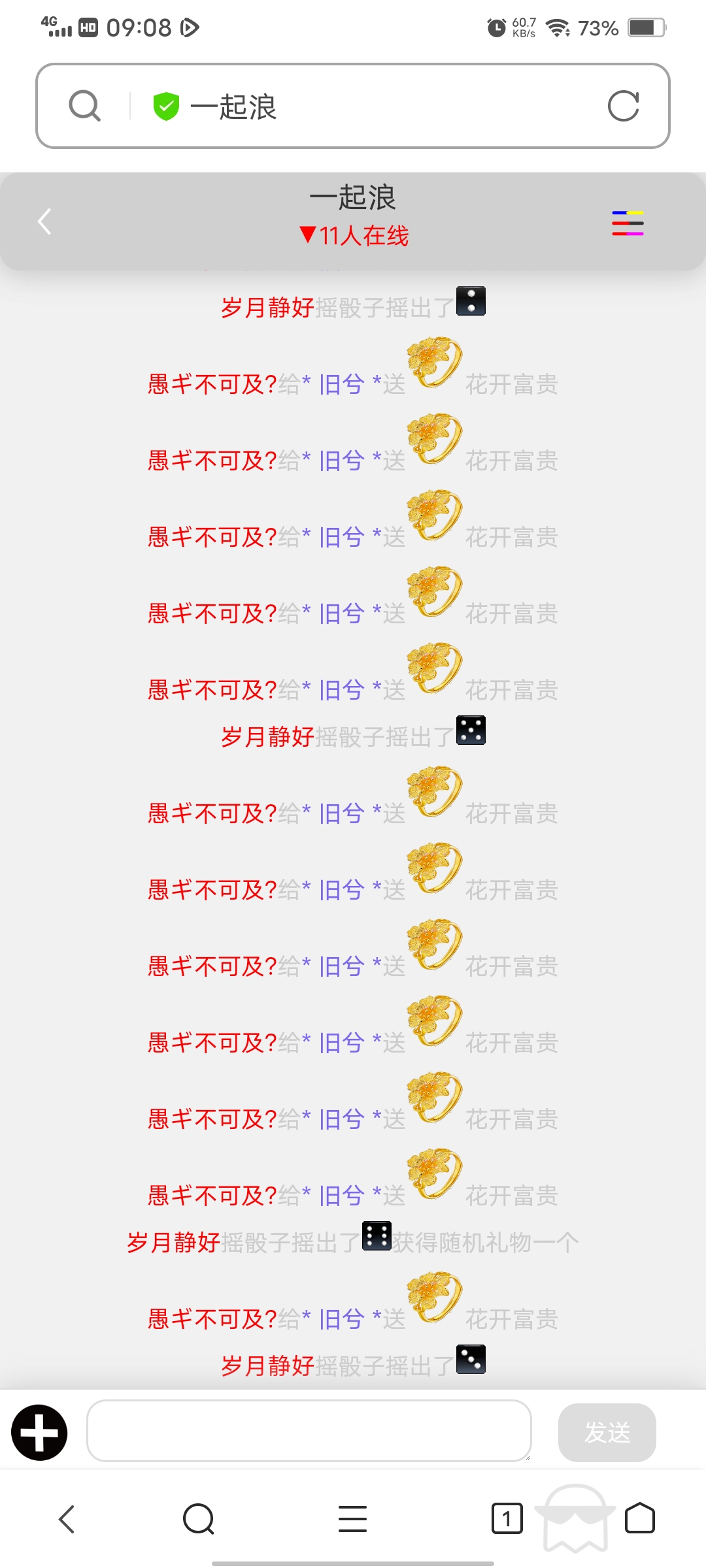Open the plus attachment button beside the input
Screen dimensions: 706x1568
point(39,1432)
